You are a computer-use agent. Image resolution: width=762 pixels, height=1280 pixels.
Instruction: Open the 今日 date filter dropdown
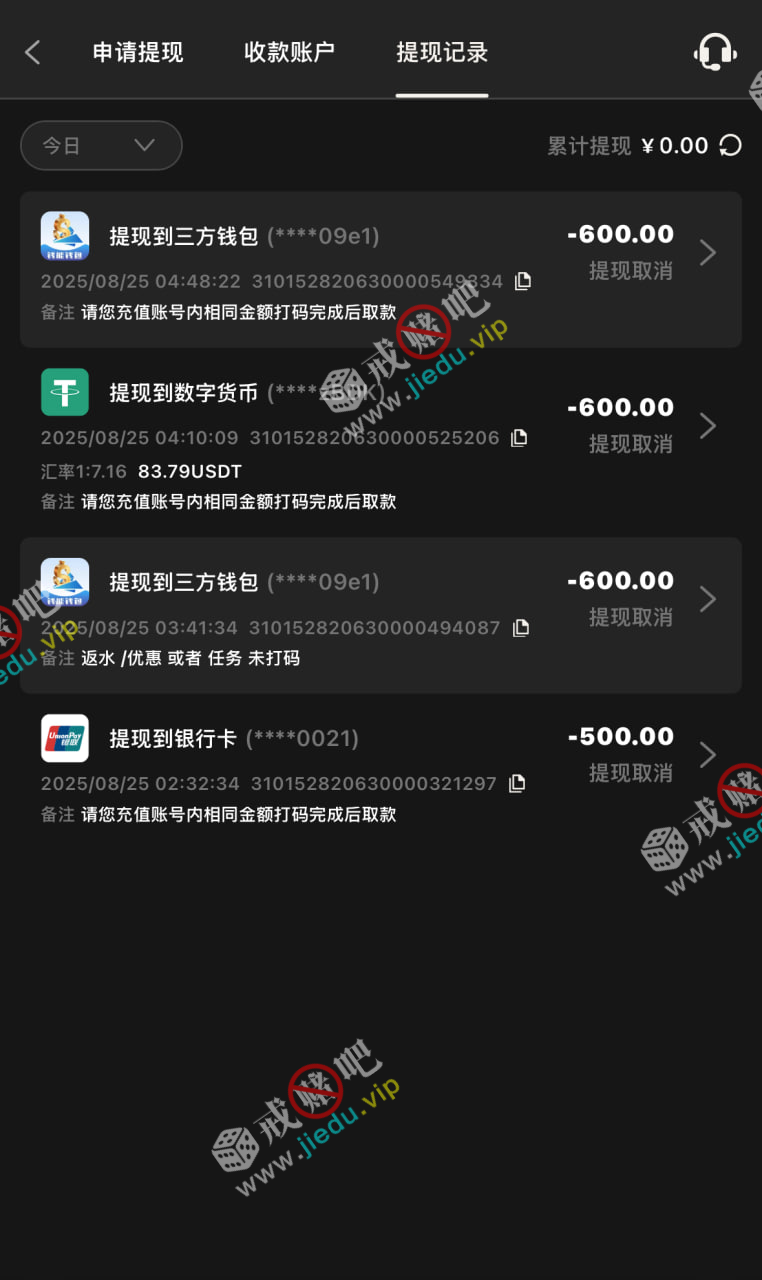(x=101, y=146)
